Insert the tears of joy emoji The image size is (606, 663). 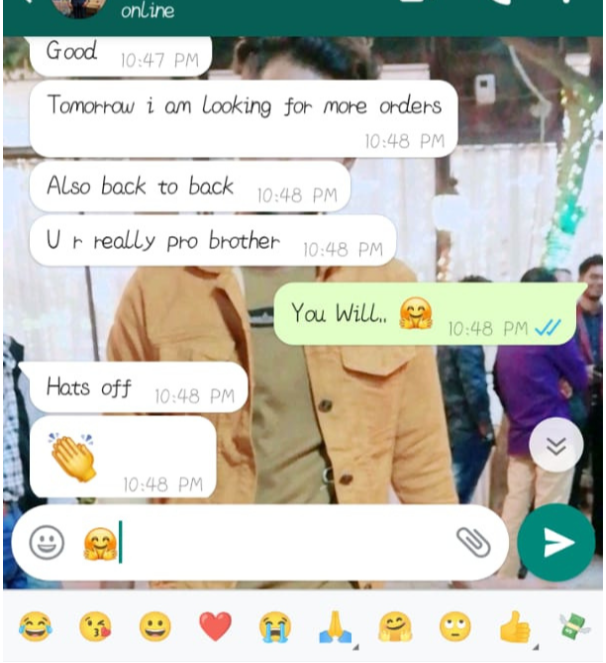pyautogui.click(x=35, y=628)
